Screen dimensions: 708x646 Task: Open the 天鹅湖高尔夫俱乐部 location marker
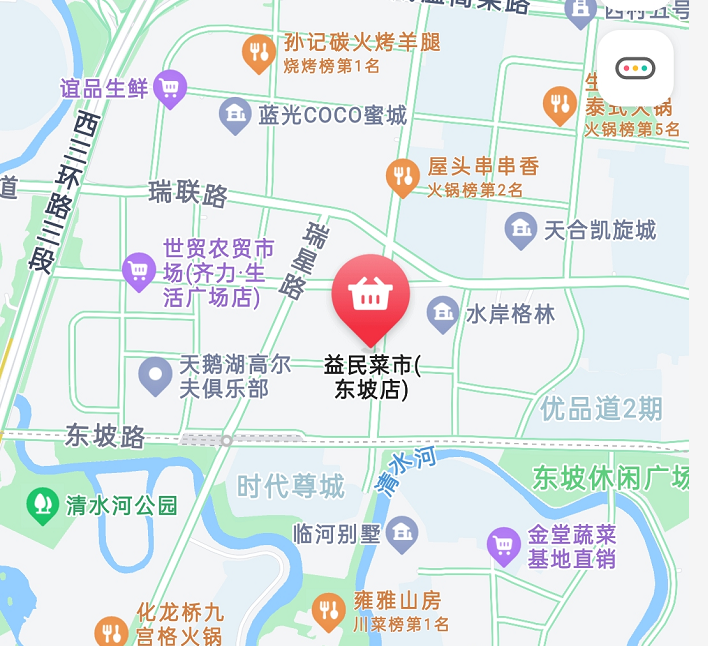tap(156, 376)
